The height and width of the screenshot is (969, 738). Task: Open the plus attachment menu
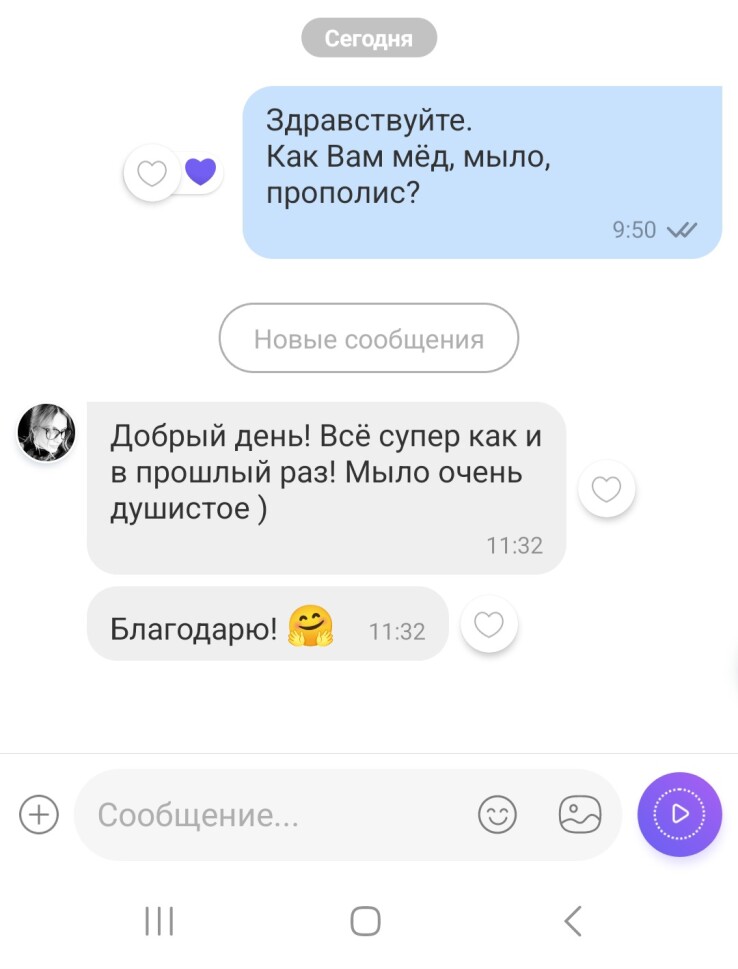(39, 814)
